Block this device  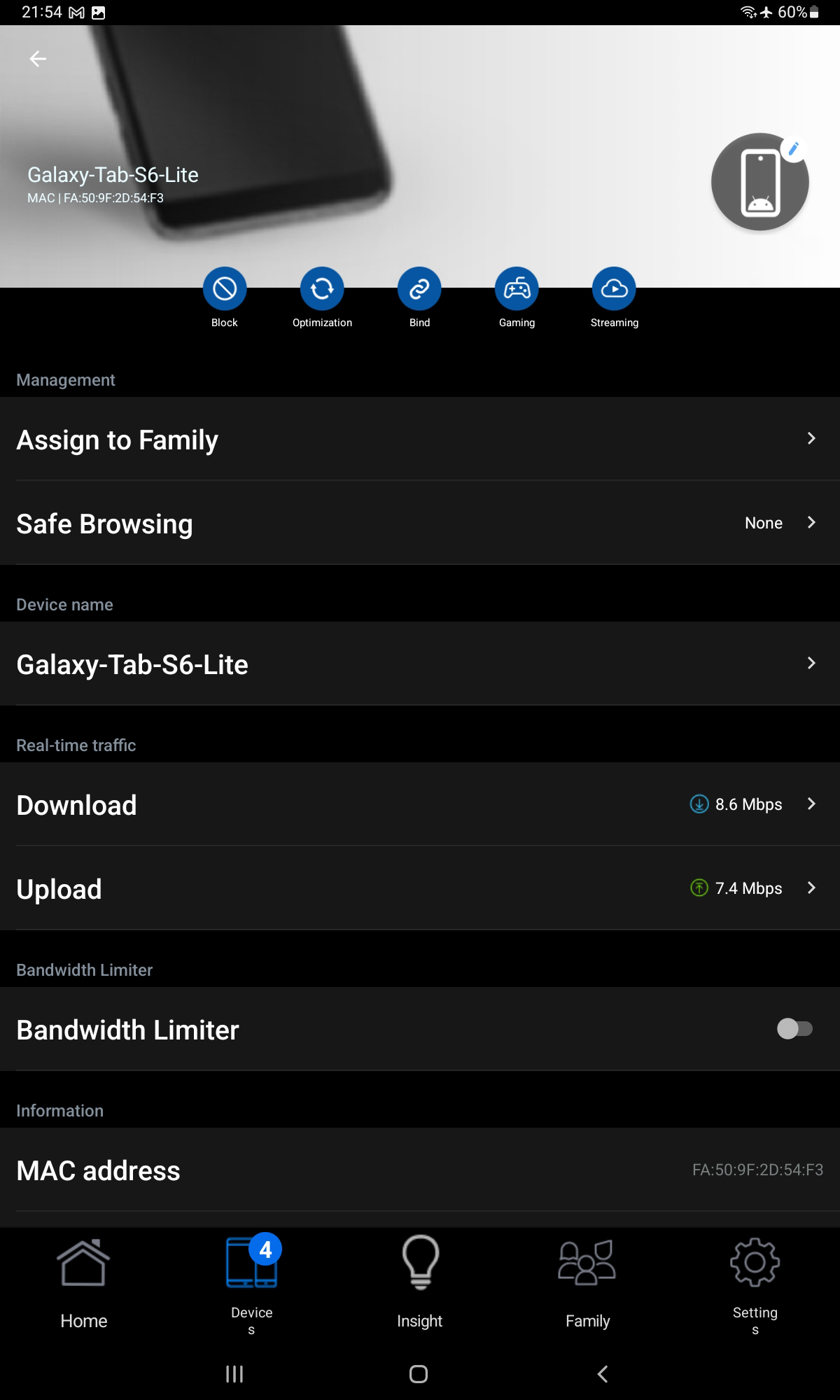(225, 289)
